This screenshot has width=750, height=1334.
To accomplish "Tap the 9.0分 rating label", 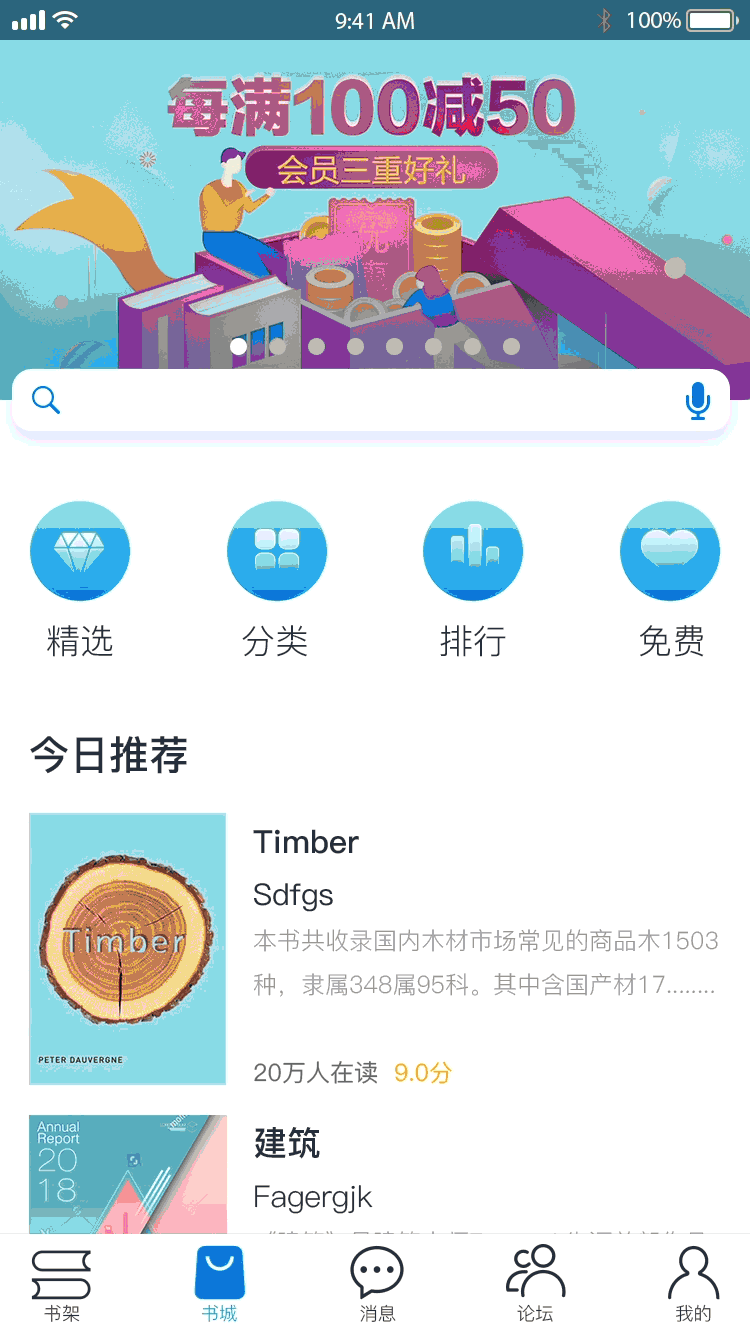I will (x=421, y=1073).
